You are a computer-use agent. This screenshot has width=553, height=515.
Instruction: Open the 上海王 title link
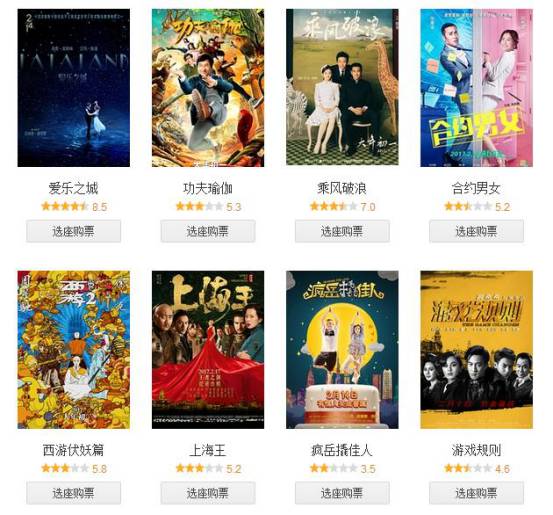[x=208, y=450]
